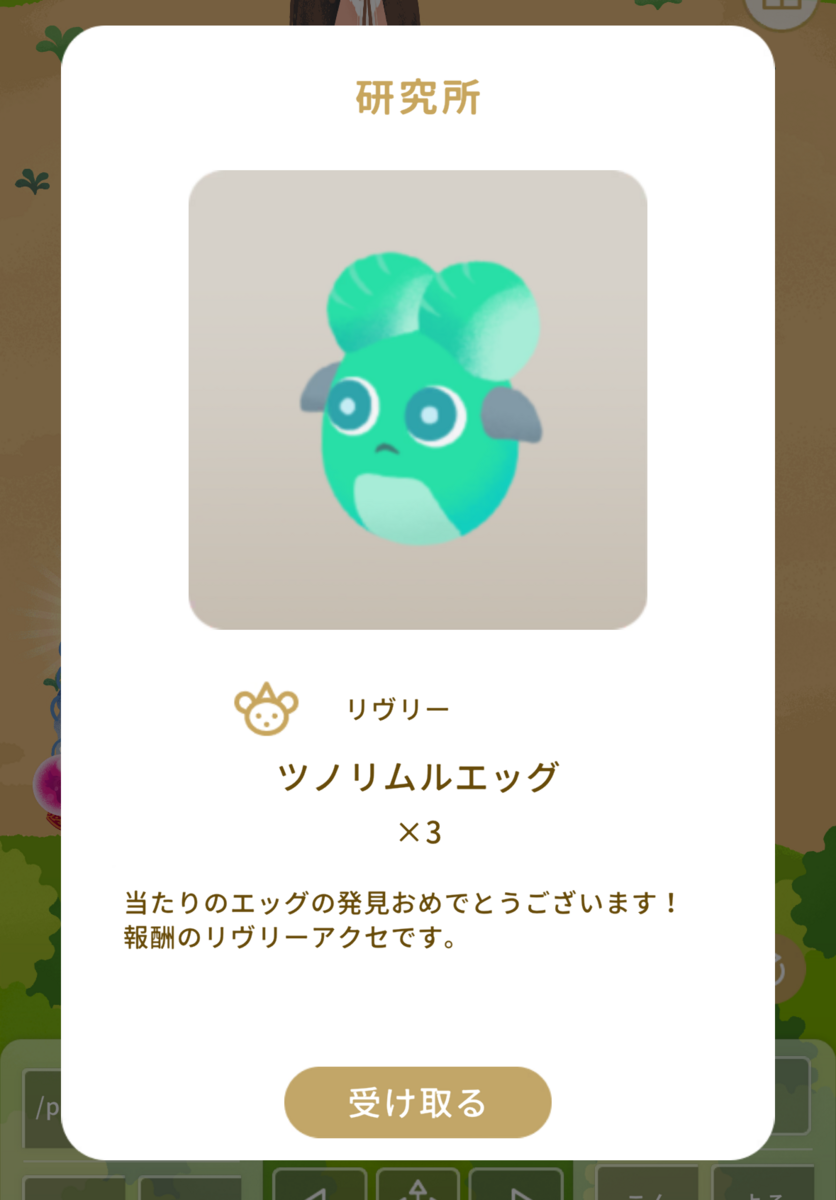Tap the 受け取る button to claim reward
Viewport: 836px width, 1200px height.
coord(418,1102)
